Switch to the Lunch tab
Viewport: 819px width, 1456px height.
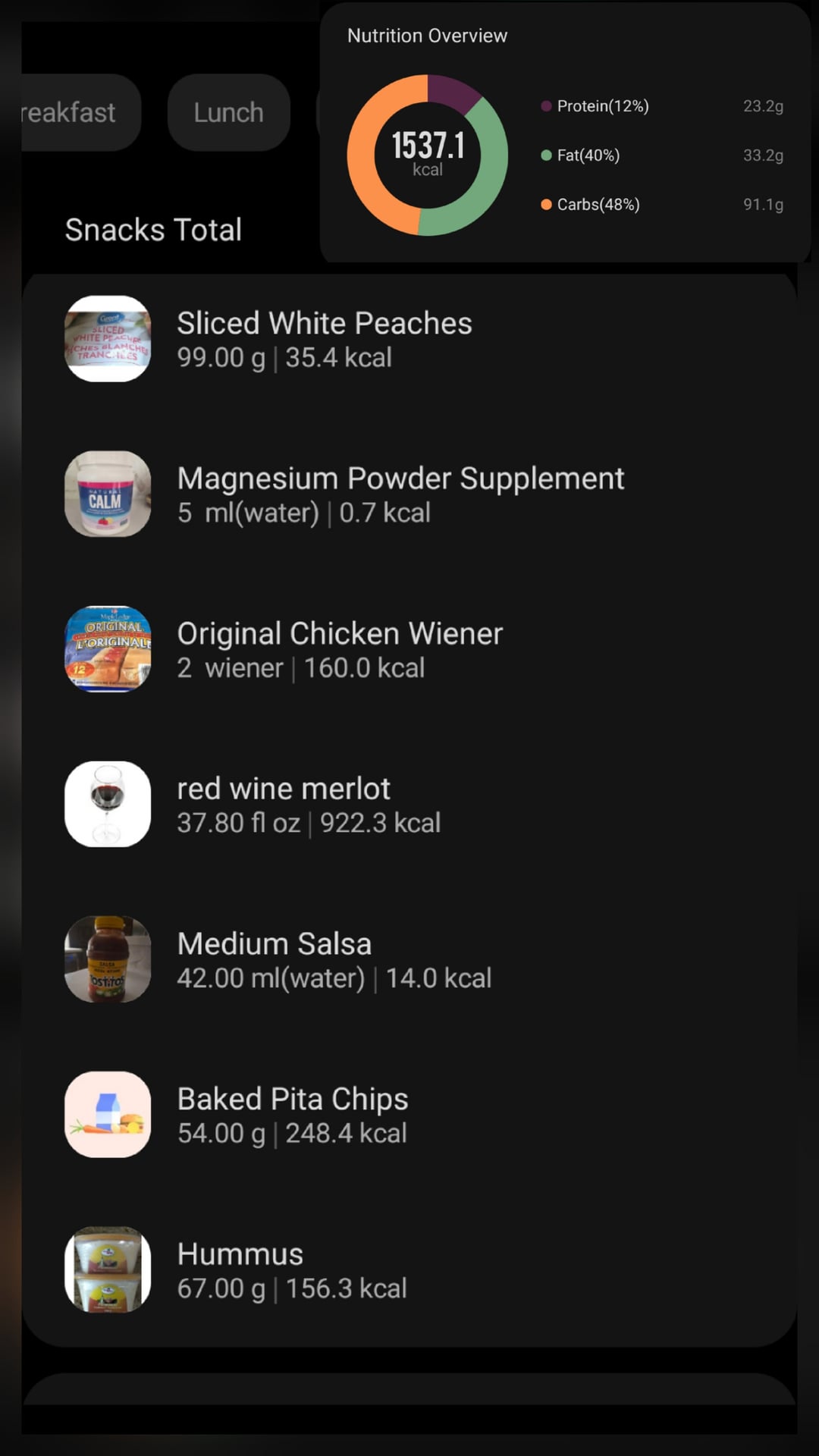point(228,112)
